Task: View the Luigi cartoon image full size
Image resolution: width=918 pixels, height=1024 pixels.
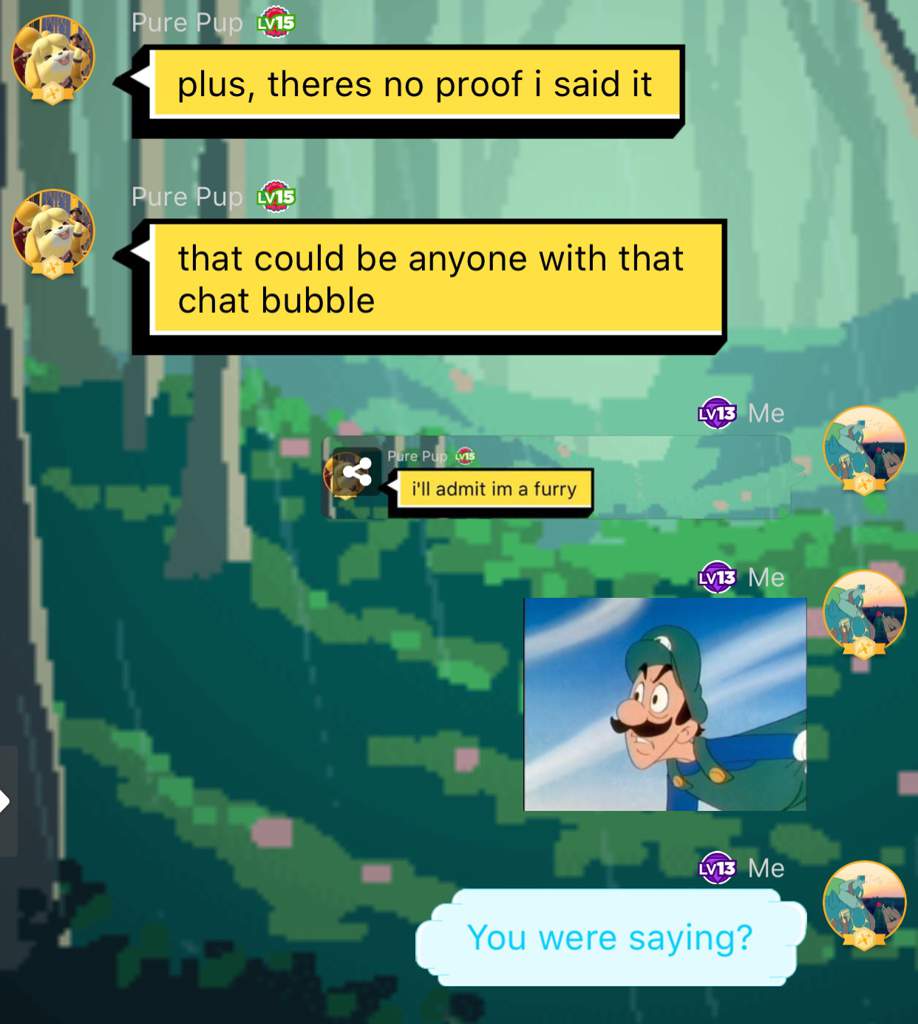Action: [664, 704]
